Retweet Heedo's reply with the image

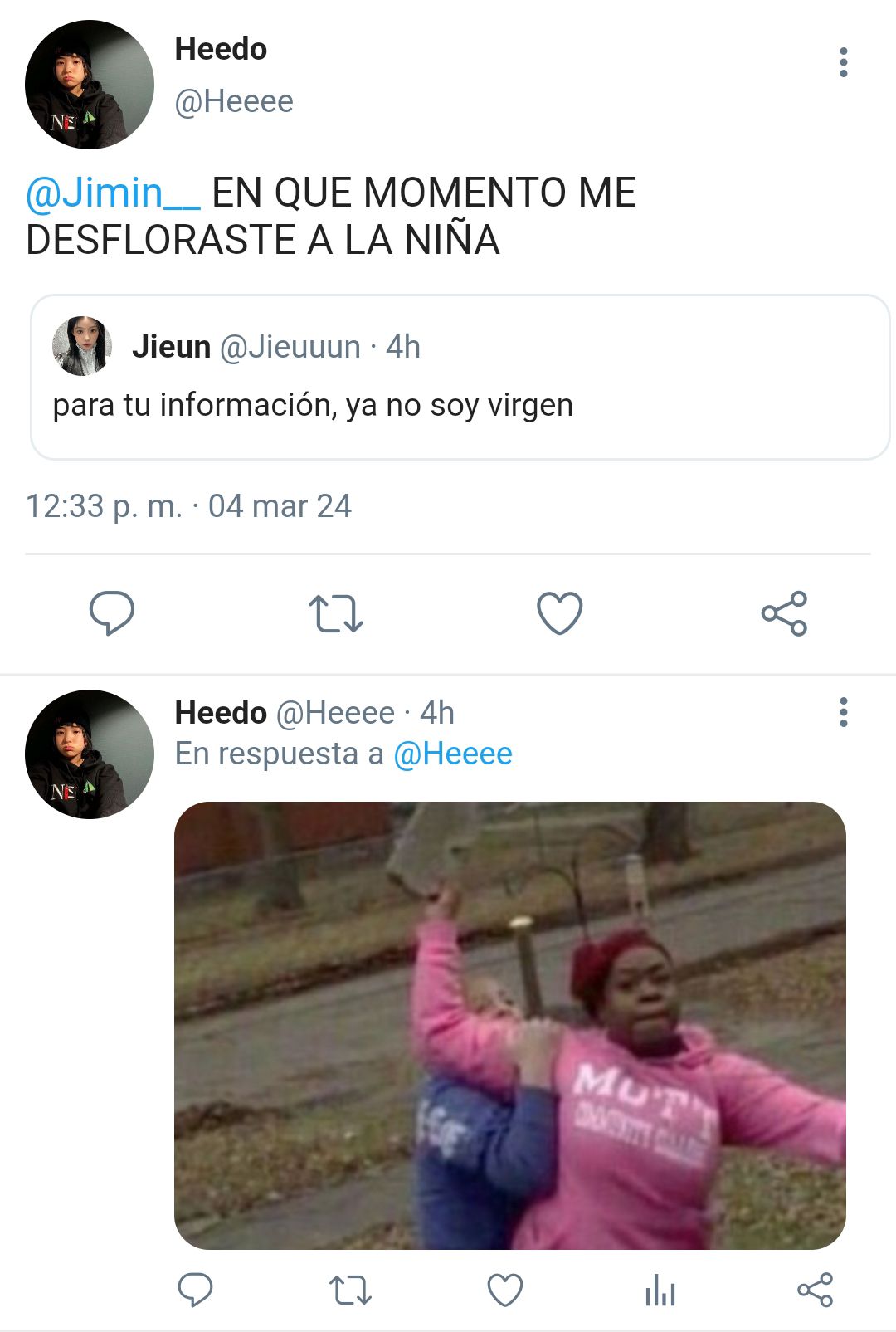click(x=350, y=1290)
